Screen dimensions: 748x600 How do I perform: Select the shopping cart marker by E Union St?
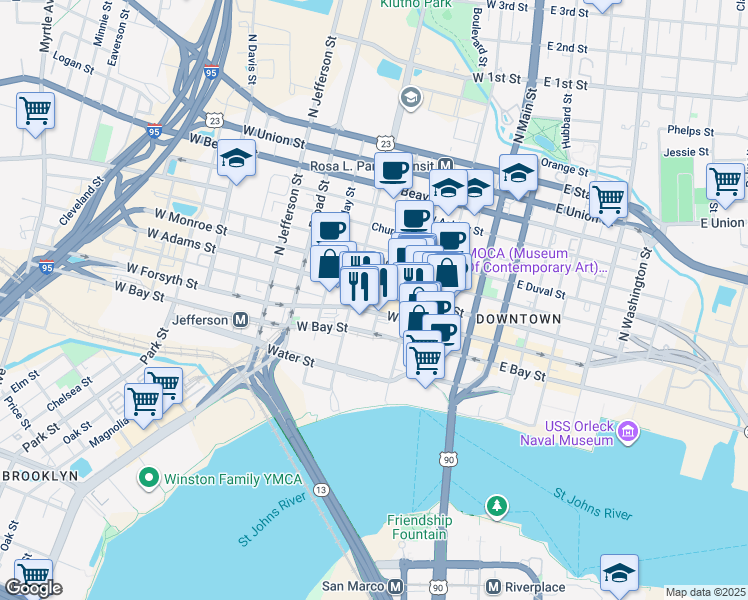coord(725,181)
